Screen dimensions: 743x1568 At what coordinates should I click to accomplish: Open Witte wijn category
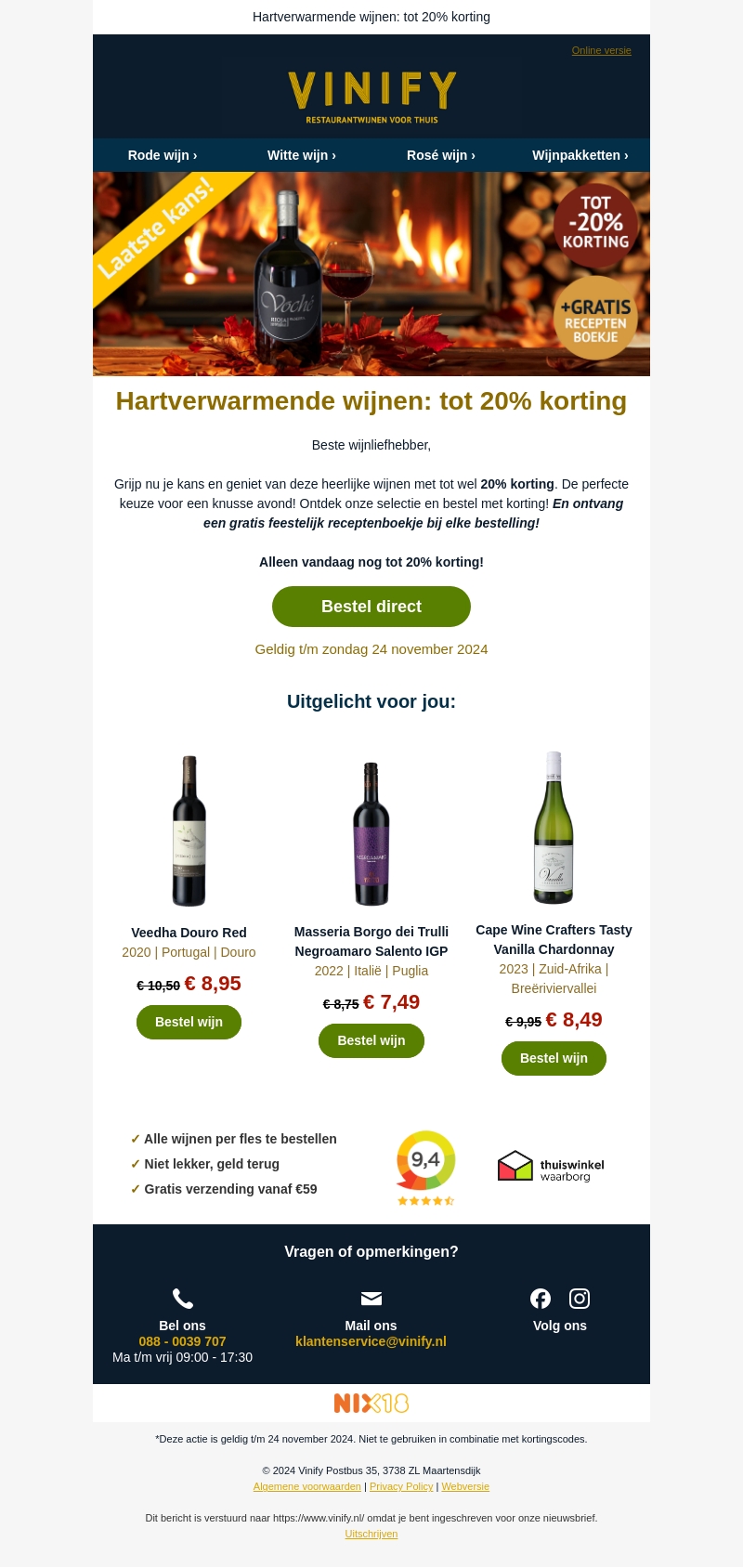[x=302, y=155]
